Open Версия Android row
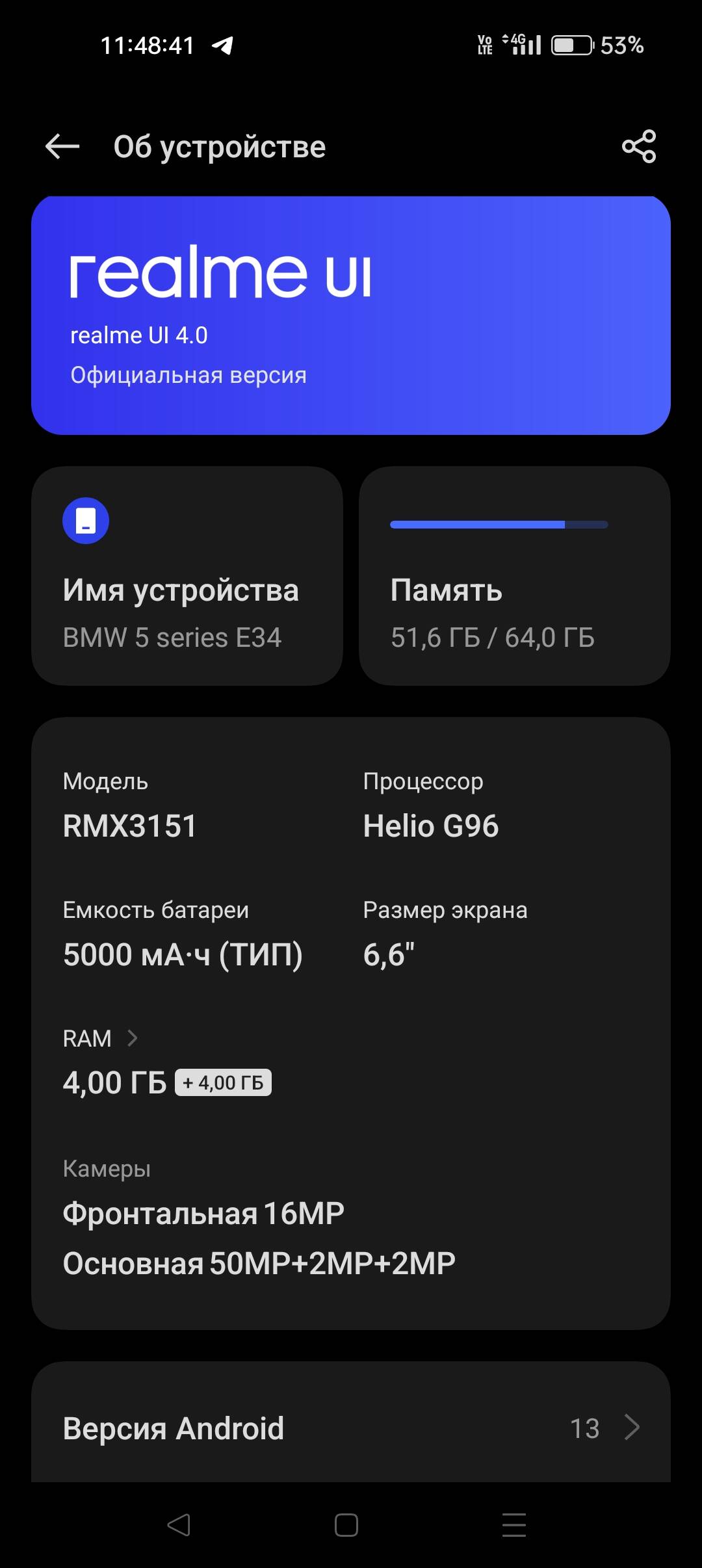Screen dimensions: 702x1568 click(x=351, y=1428)
